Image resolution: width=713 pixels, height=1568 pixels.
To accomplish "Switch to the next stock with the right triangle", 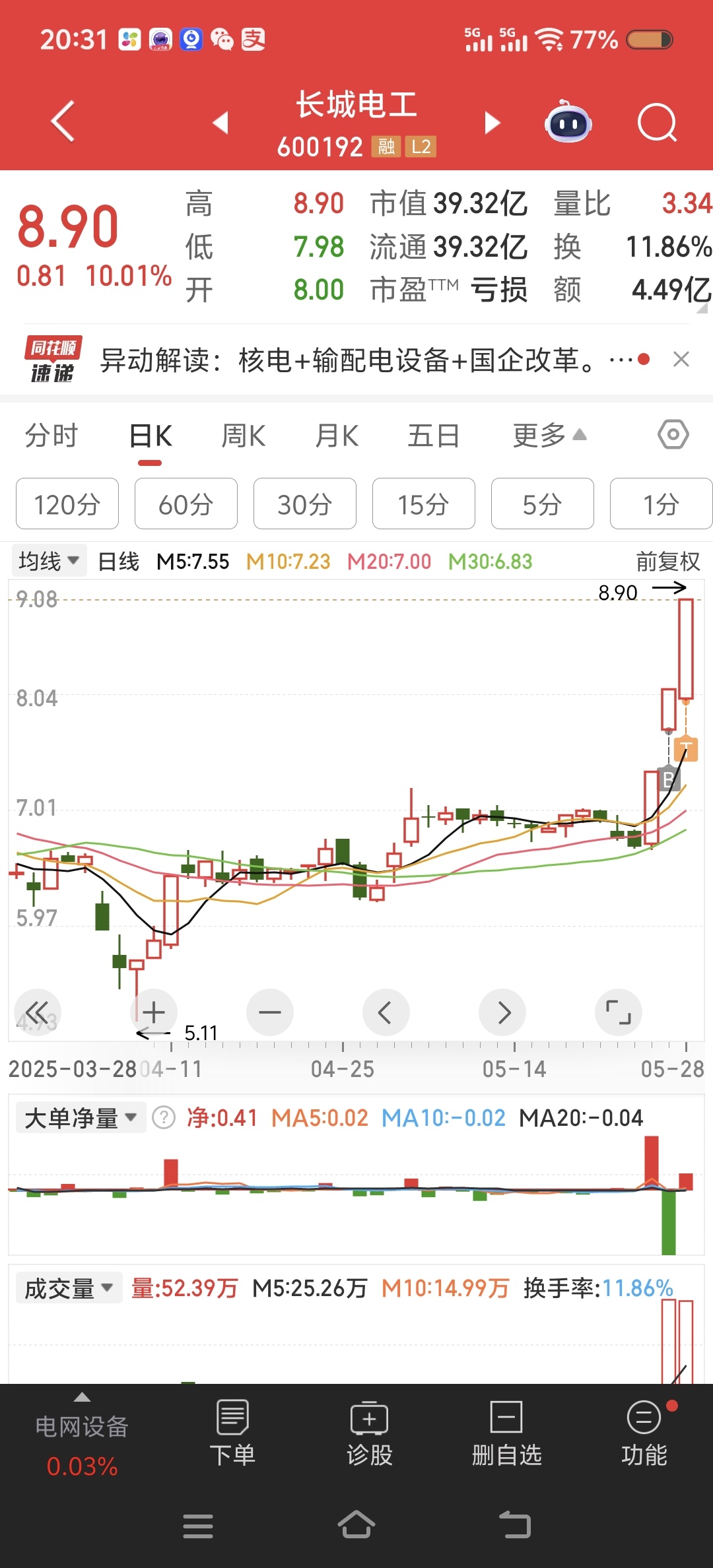I will pyautogui.click(x=492, y=123).
